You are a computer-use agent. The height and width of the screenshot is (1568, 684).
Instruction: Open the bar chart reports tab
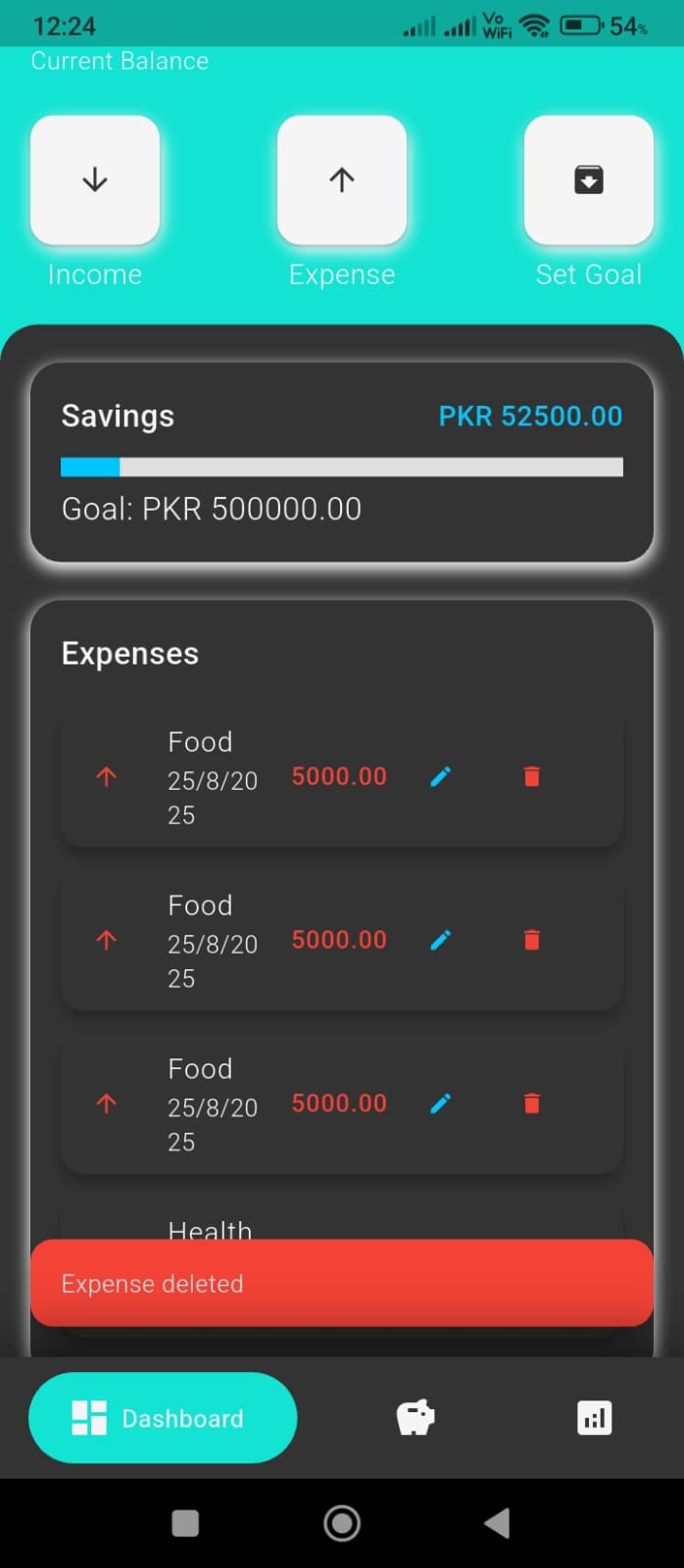coord(594,1418)
